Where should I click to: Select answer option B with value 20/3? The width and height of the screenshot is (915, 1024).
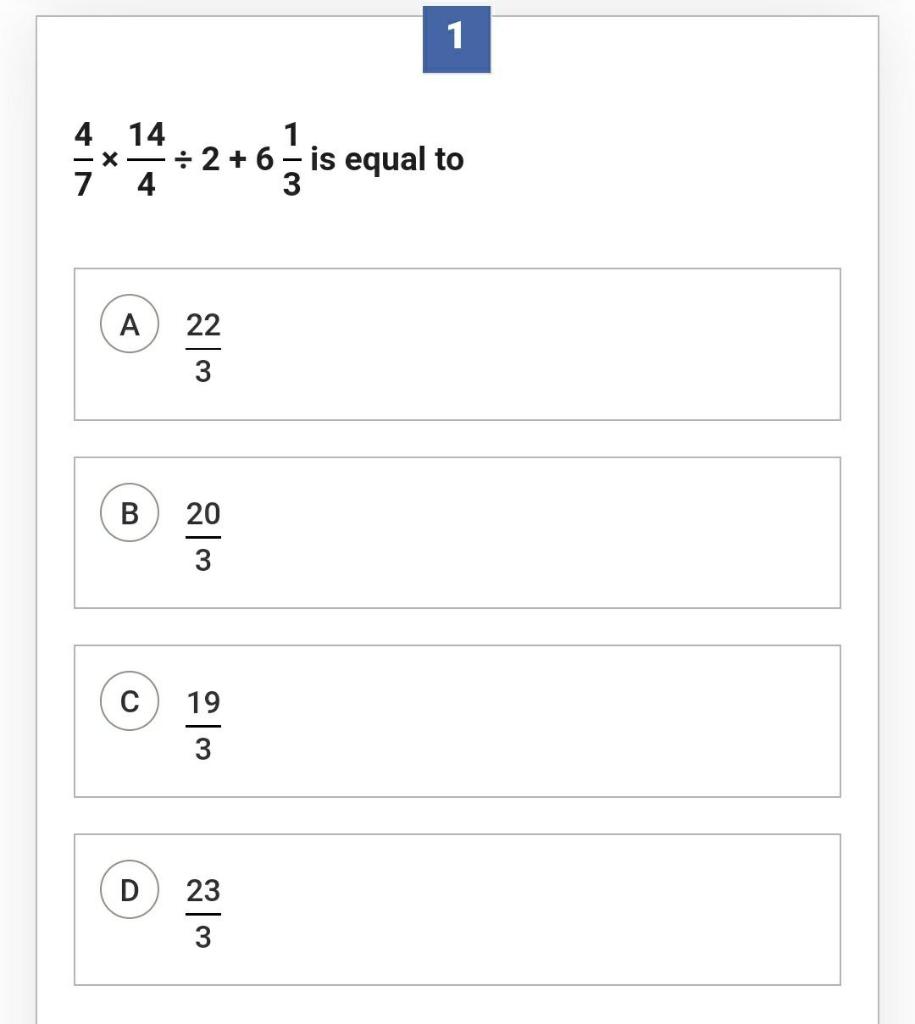(457, 532)
